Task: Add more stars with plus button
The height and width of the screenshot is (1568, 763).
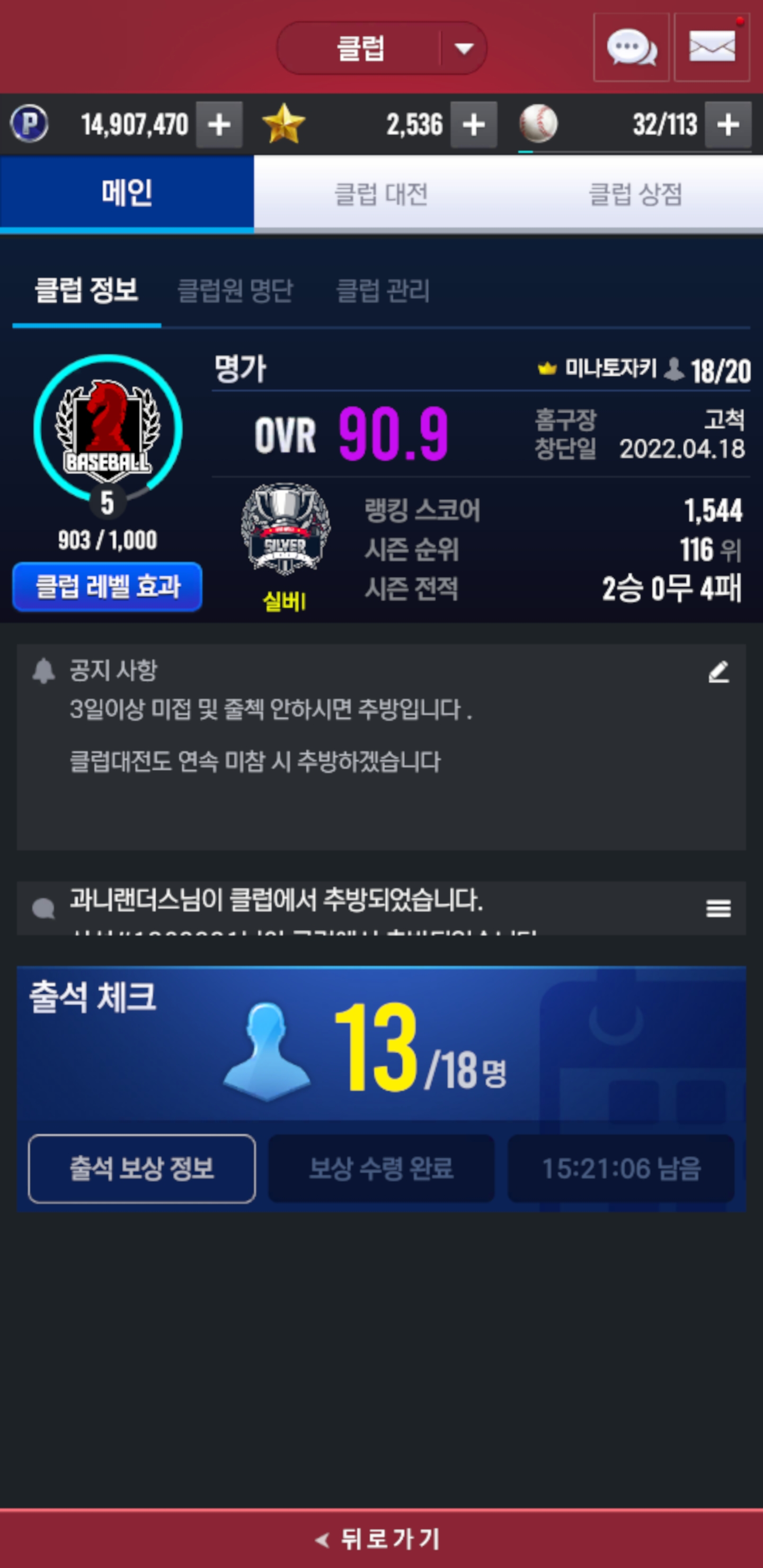Action: (x=473, y=126)
